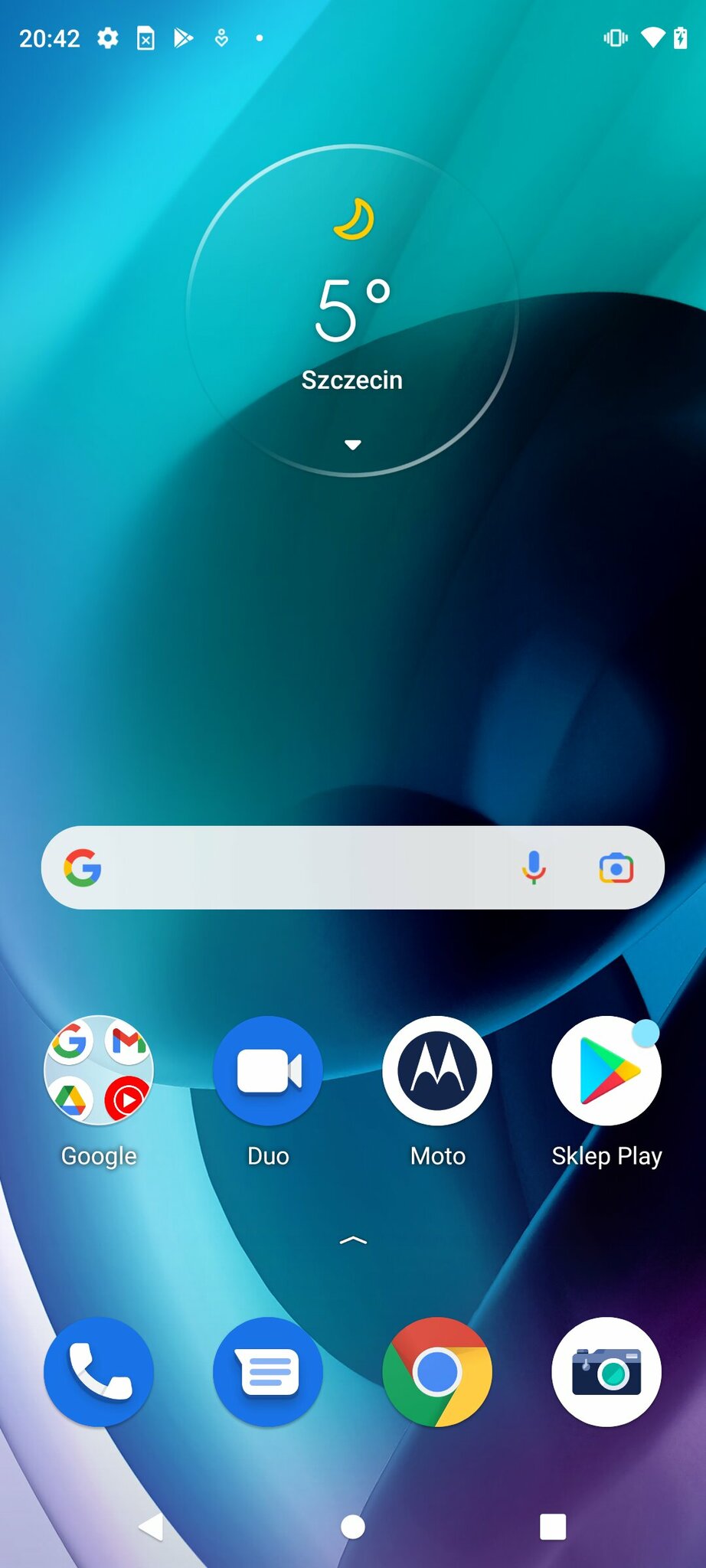Tap the Google search bar

[306, 867]
